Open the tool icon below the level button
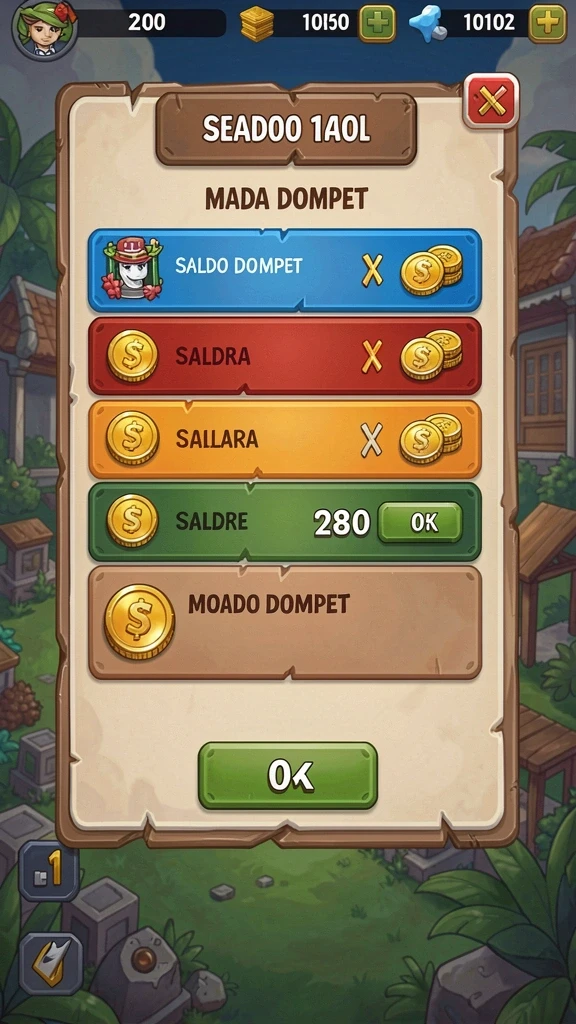 tap(50, 963)
